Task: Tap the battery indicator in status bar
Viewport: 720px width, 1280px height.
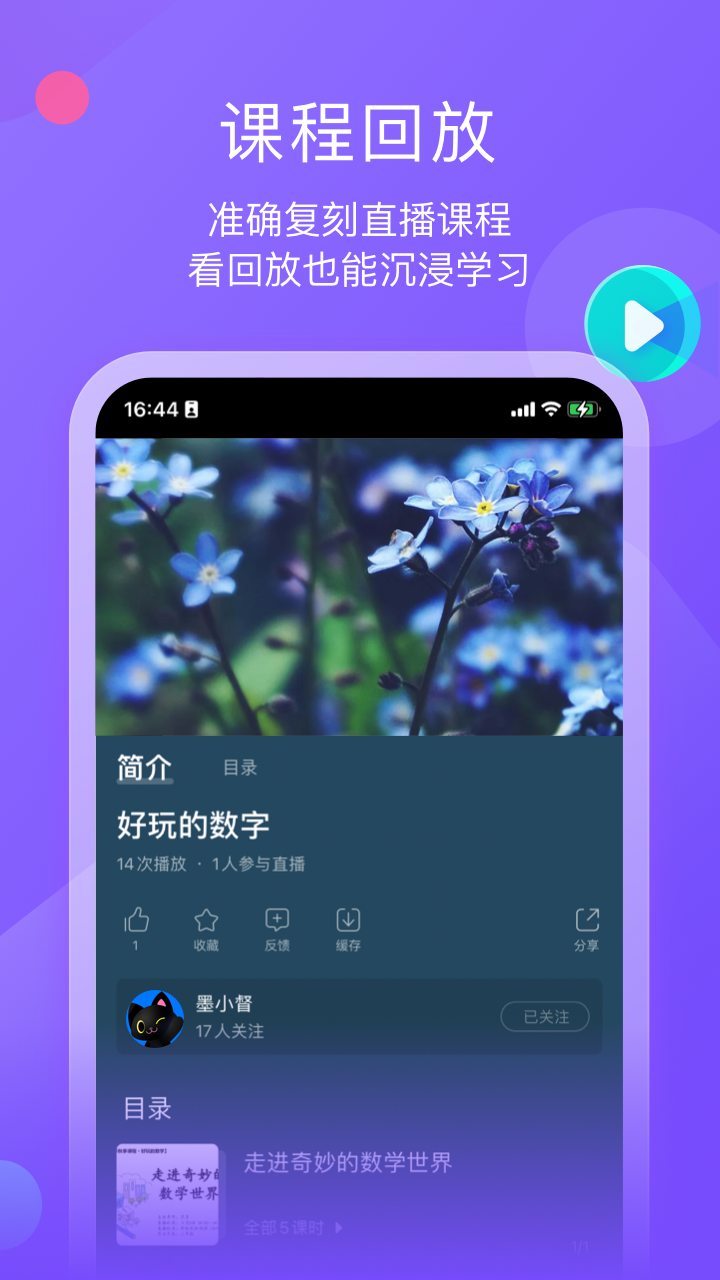Action: coord(583,410)
